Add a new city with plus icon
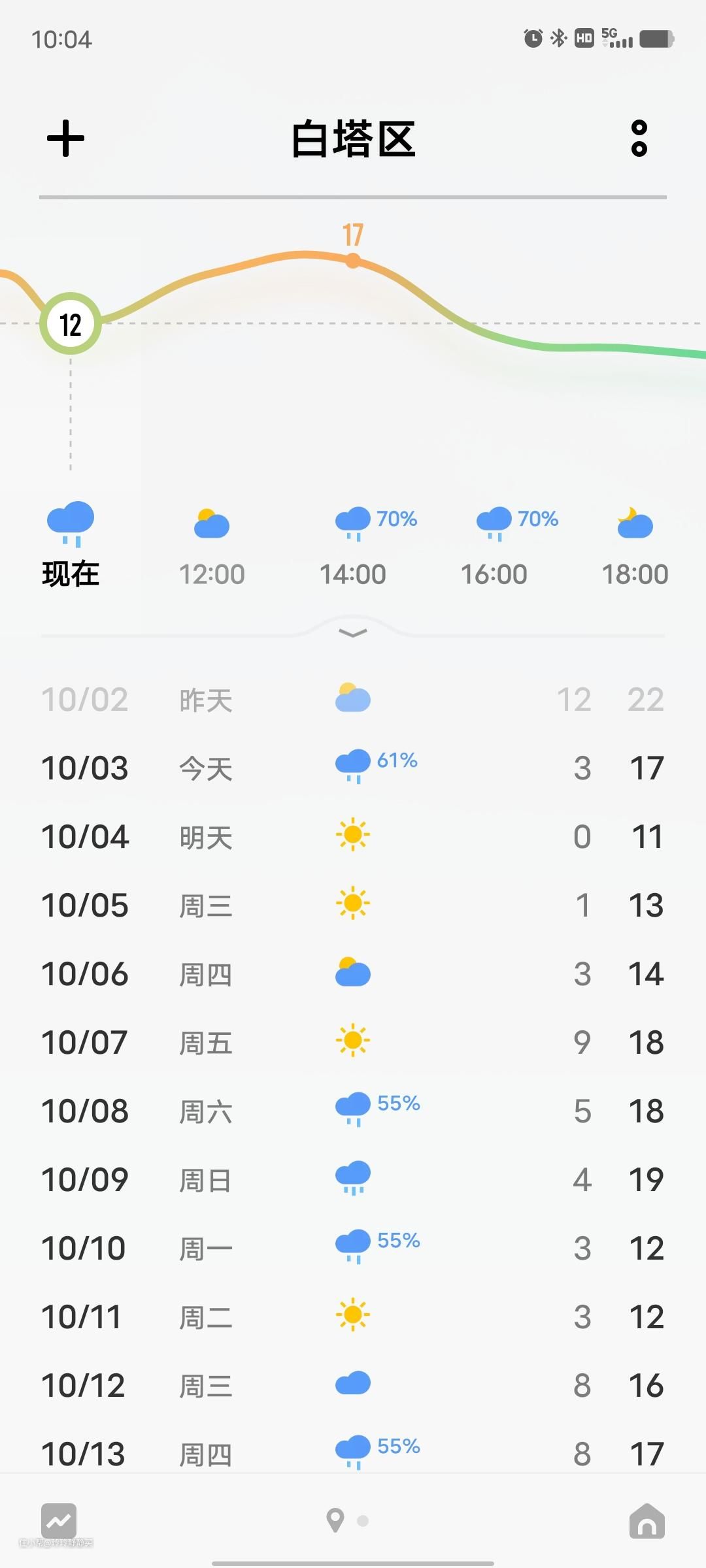 (x=65, y=139)
